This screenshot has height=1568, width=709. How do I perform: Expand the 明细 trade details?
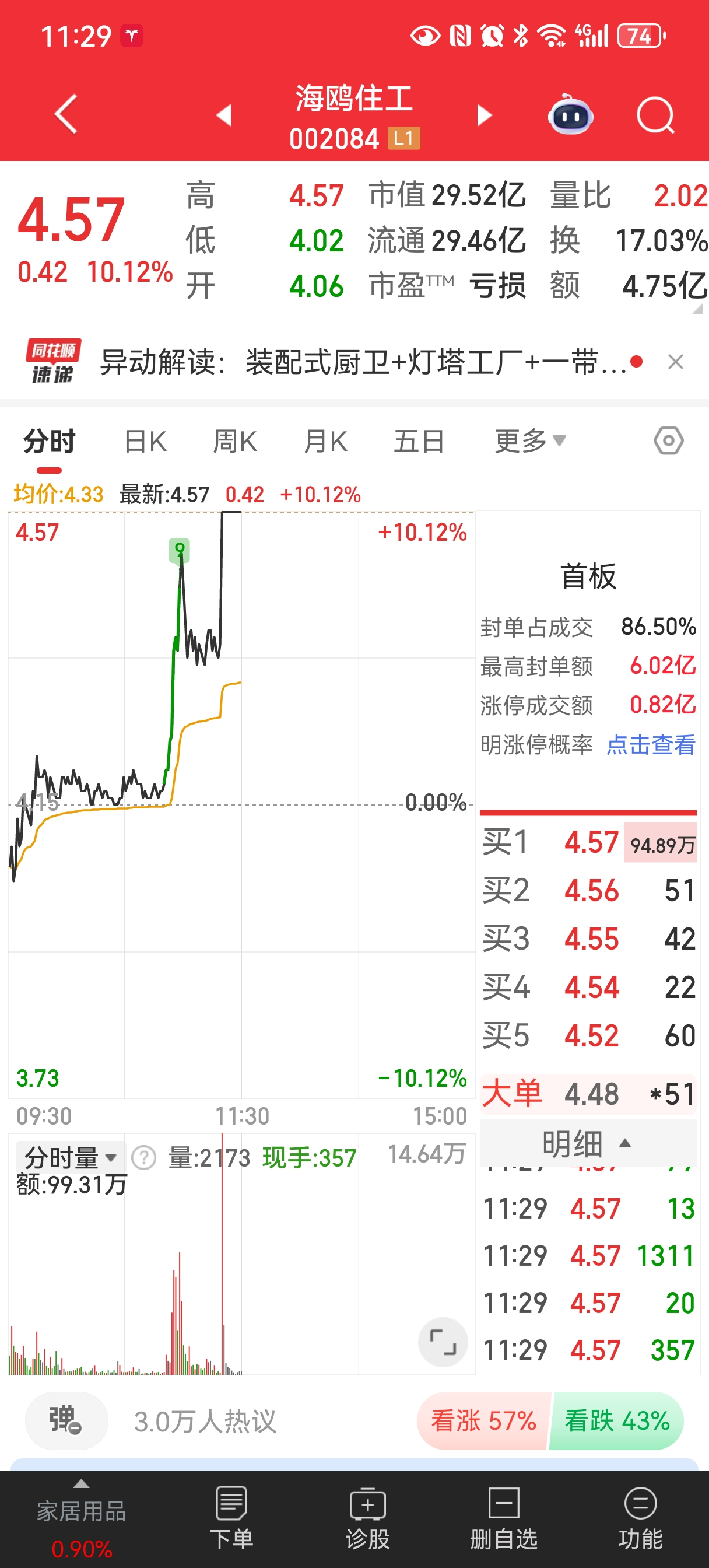click(587, 1143)
